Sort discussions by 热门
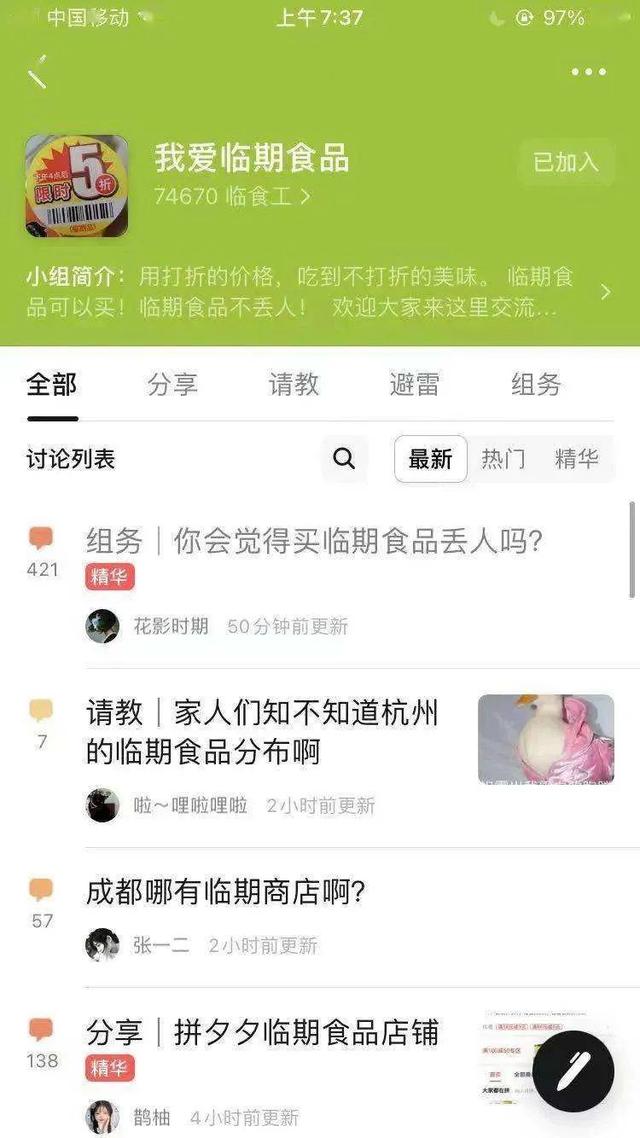Screen dimensions: 640x1138 (x=503, y=459)
